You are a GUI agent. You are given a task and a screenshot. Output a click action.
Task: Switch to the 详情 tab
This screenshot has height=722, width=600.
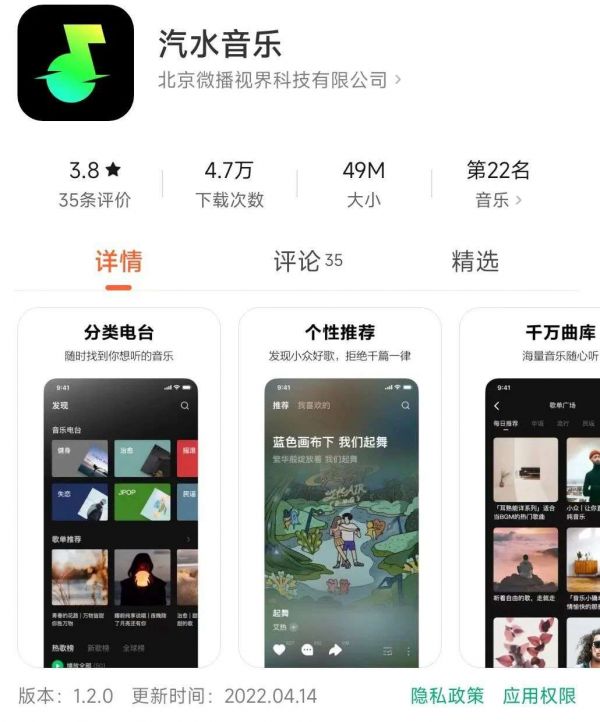[119, 262]
